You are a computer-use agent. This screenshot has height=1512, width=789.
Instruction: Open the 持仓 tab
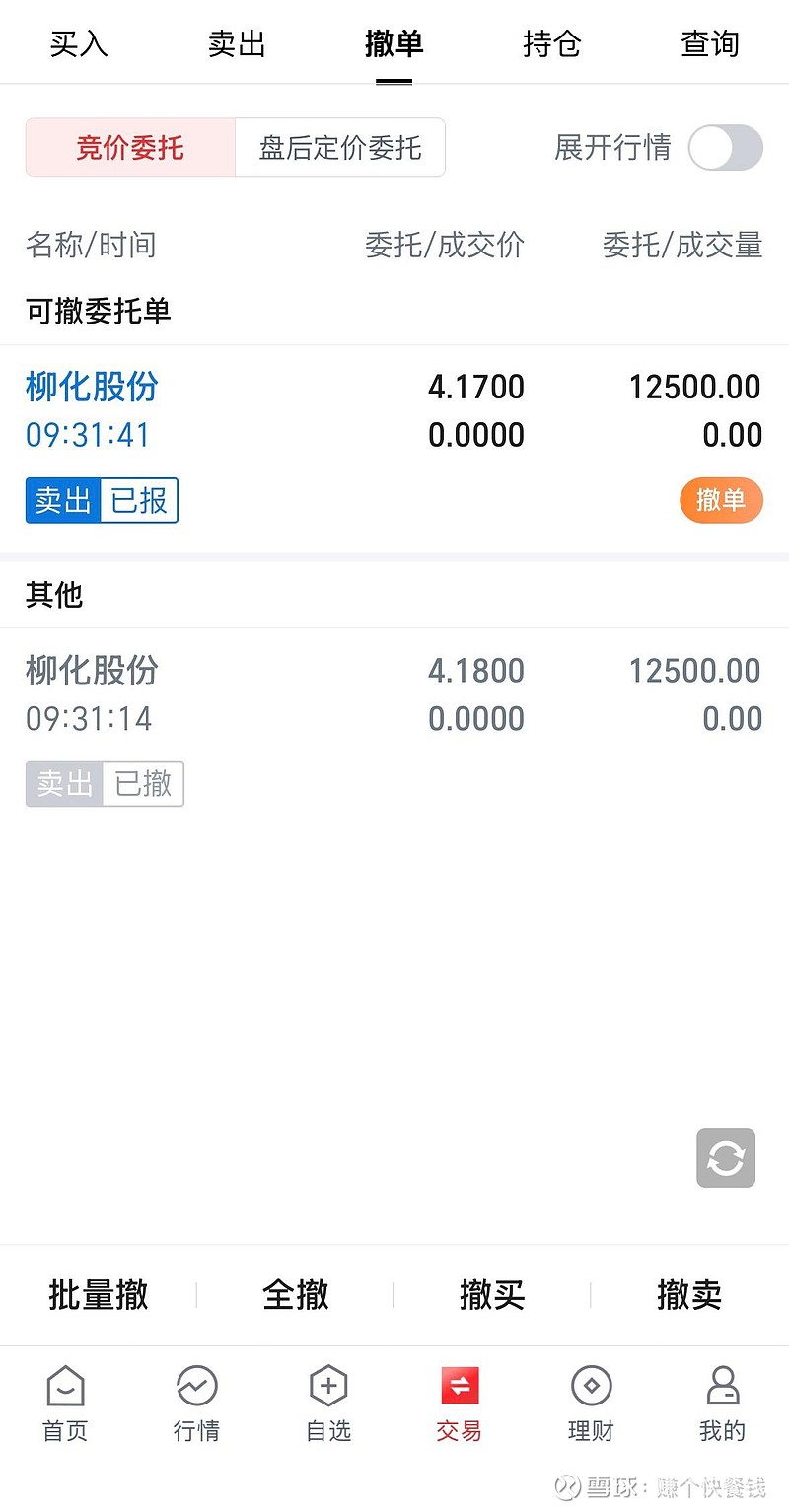tap(552, 44)
